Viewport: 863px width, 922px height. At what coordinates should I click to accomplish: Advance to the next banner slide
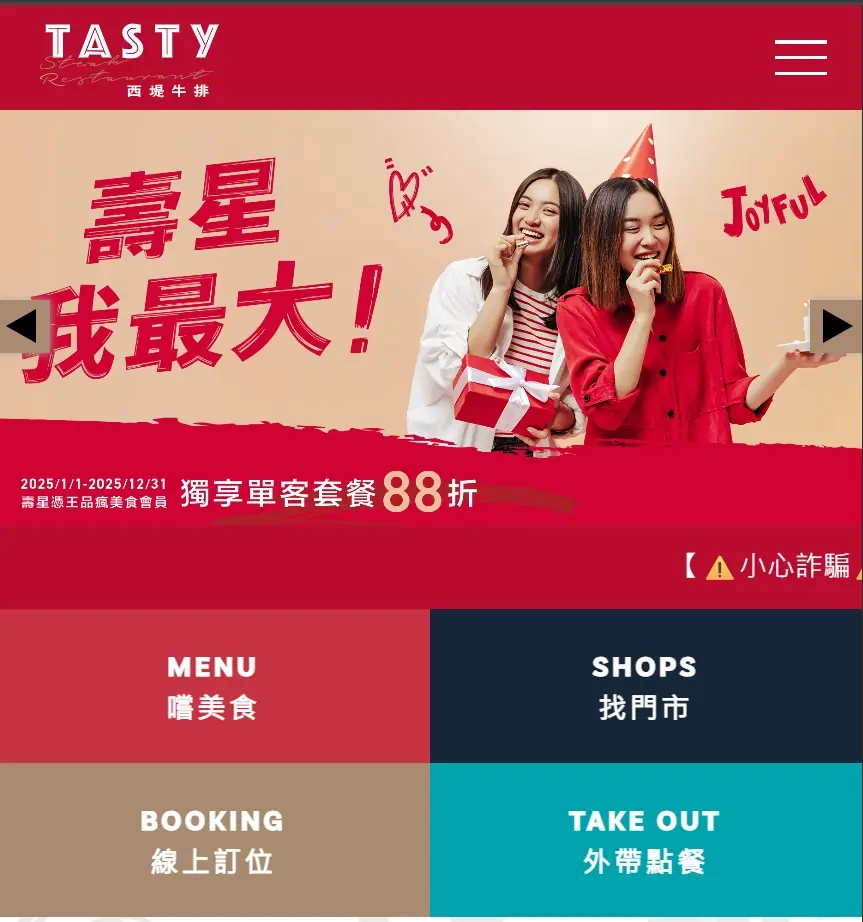click(x=836, y=326)
